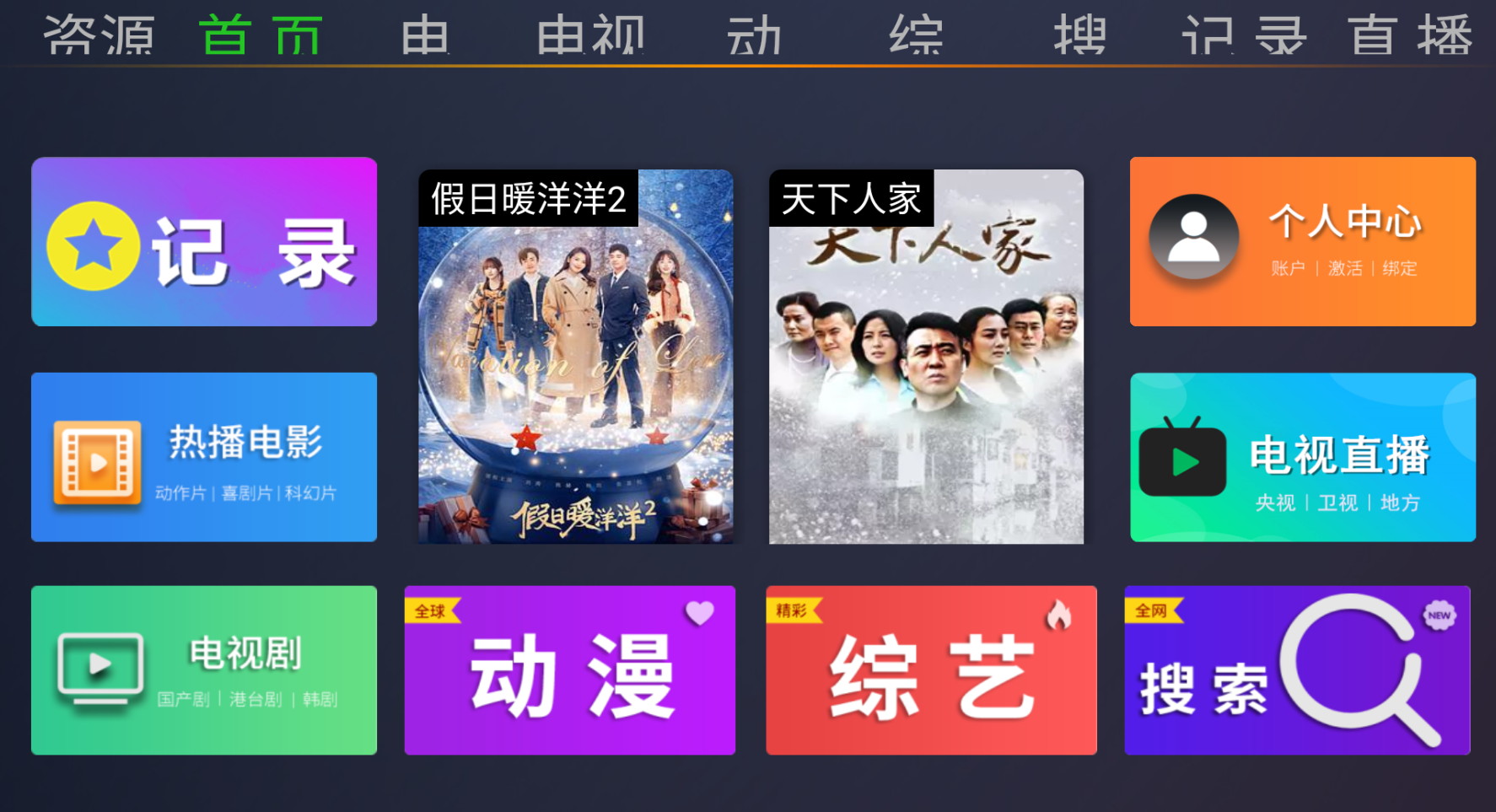
Task: Open the 电视剧 TV series tile
Action: click(x=204, y=670)
